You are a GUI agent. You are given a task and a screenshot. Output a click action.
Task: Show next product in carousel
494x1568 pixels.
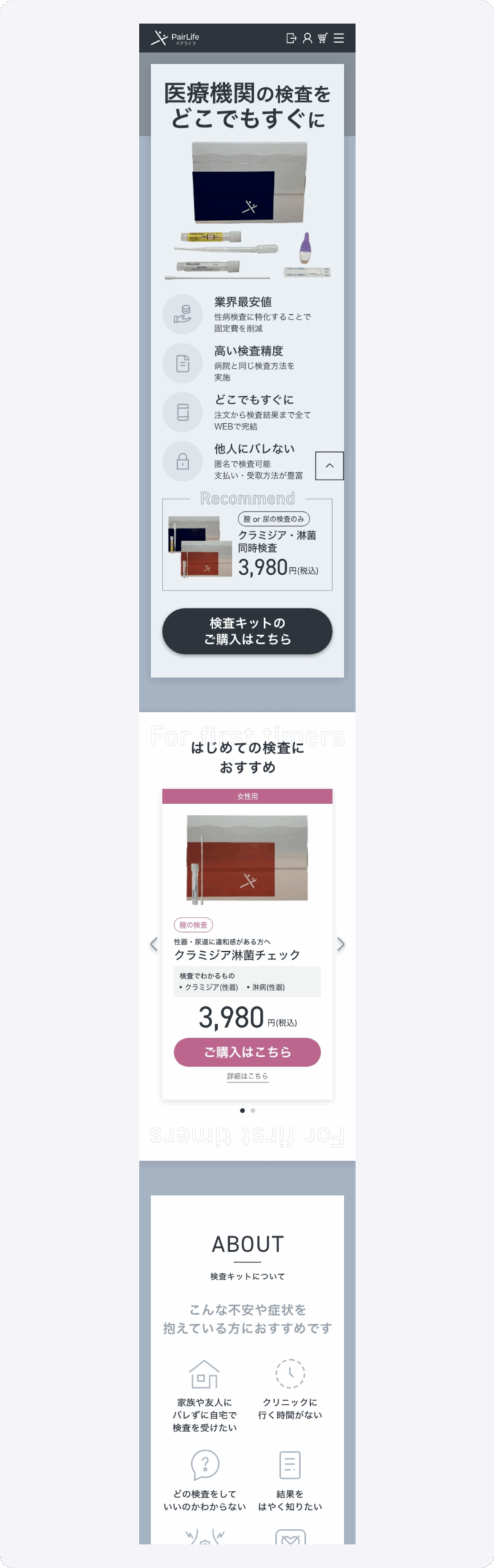[x=341, y=944]
